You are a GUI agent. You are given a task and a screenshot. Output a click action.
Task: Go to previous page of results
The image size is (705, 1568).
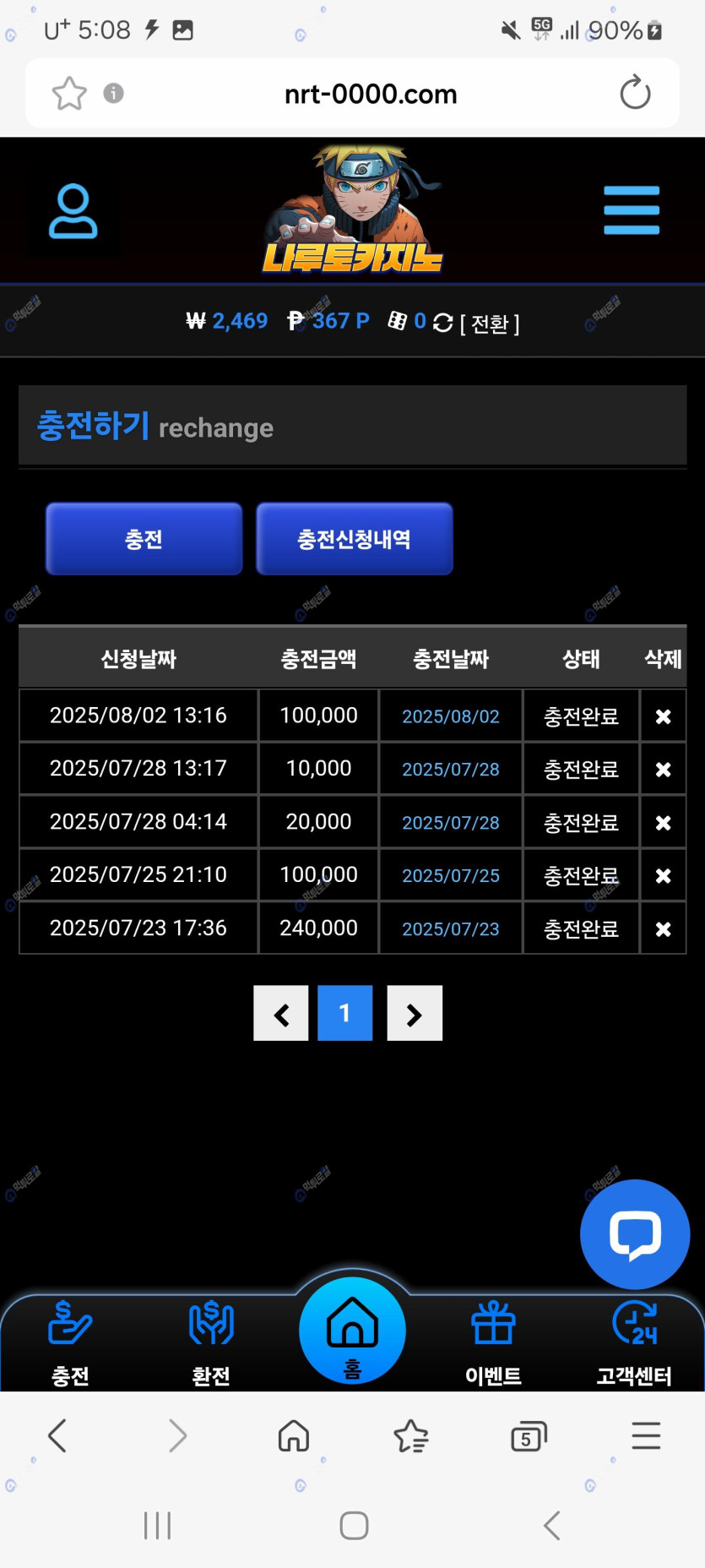click(281, 1013)
